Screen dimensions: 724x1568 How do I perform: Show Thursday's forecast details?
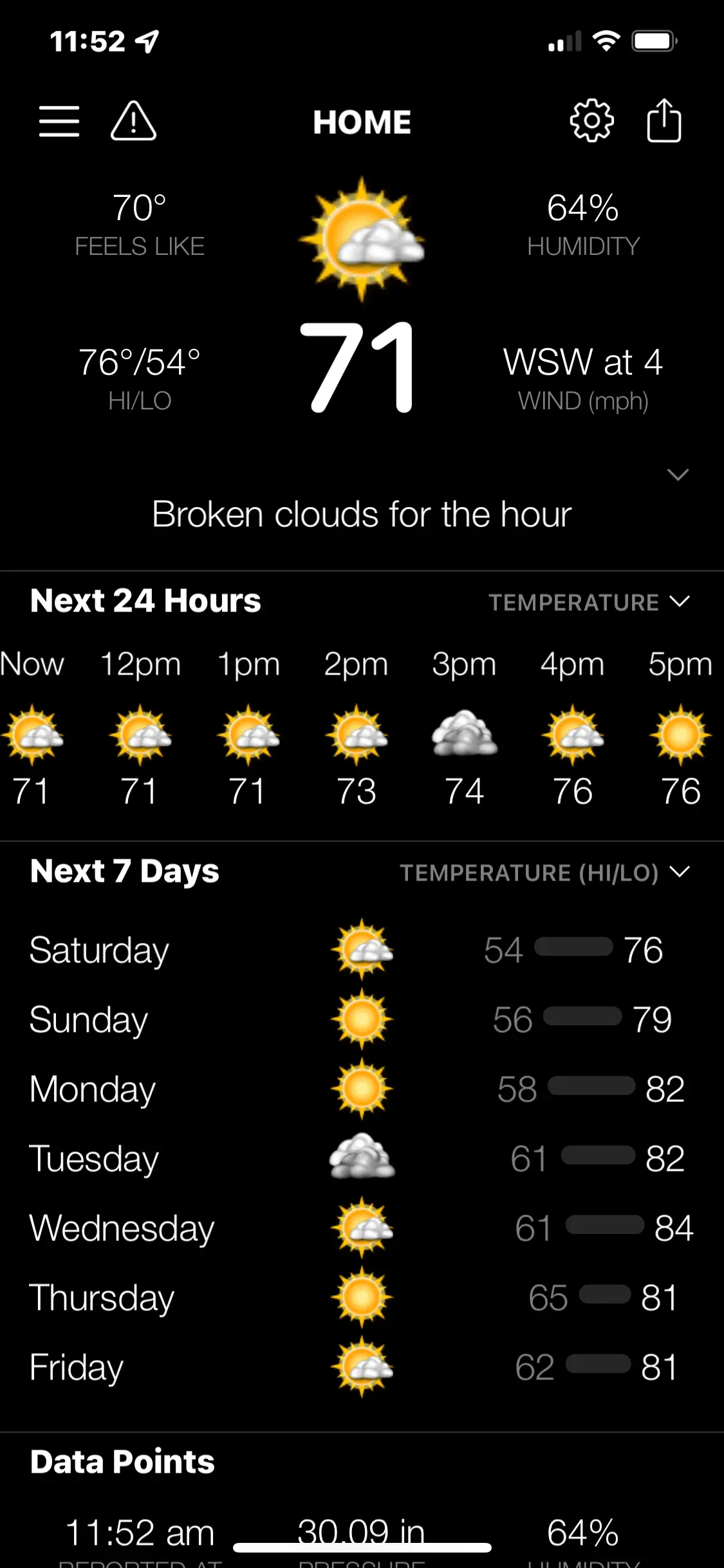tap(362, 1298)
